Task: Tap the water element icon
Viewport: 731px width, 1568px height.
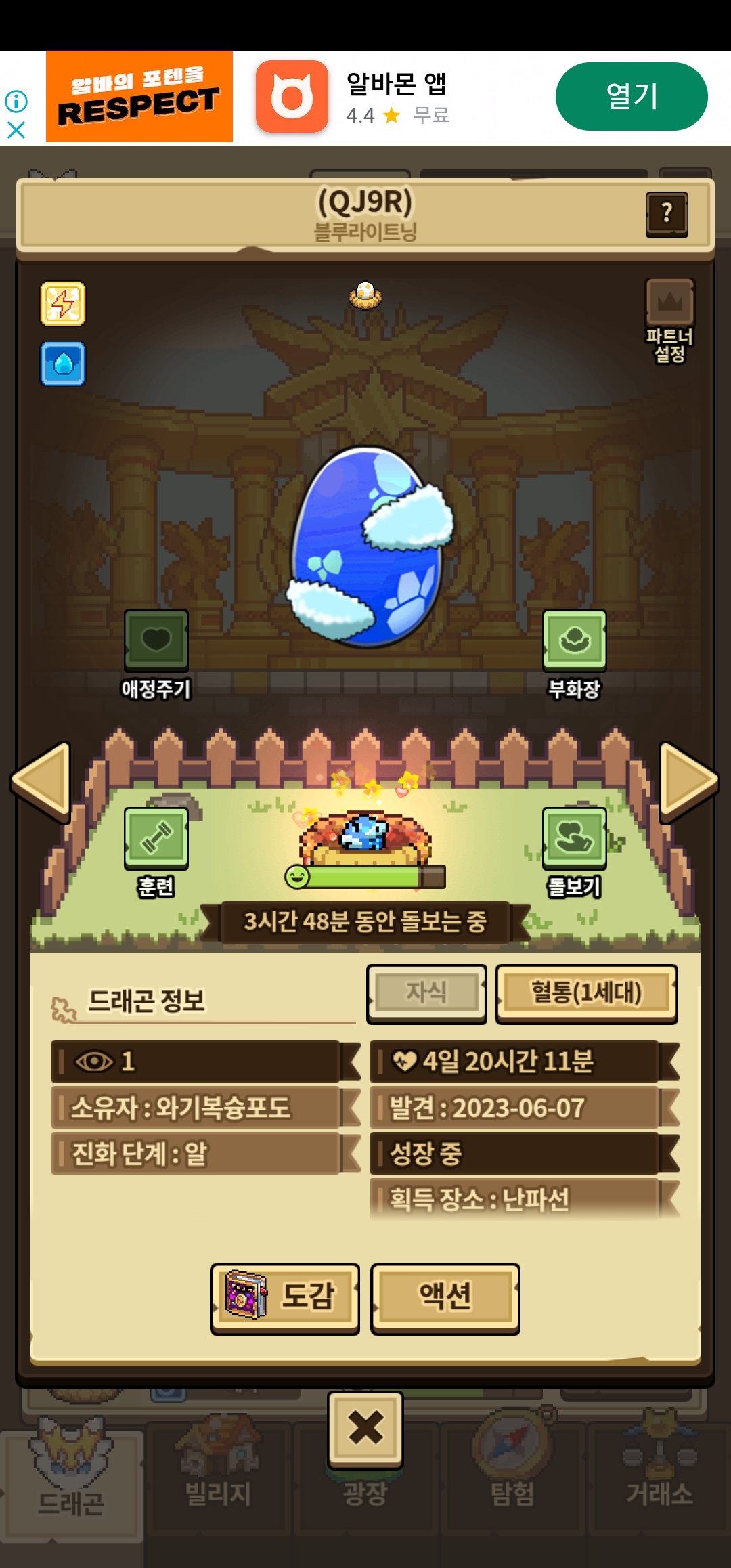Action: click(x=63, y=364)
